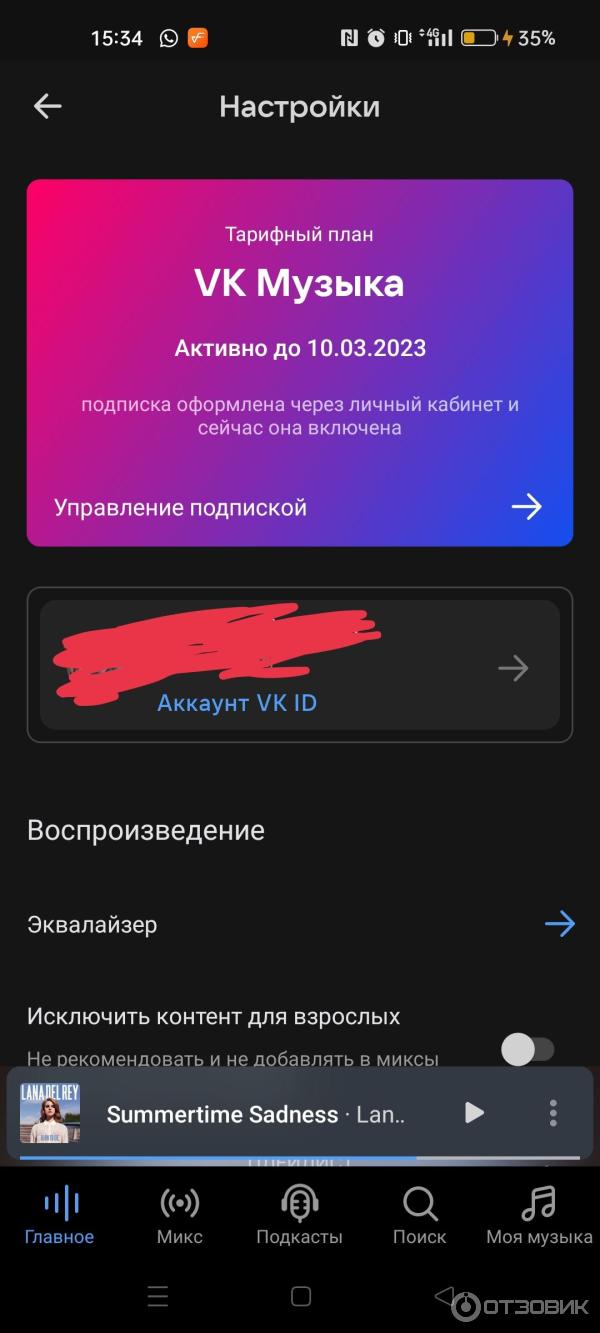Switch to the Поиск tab
600x1333 pixels.
pyautogui.click(x=419, y=1215)
